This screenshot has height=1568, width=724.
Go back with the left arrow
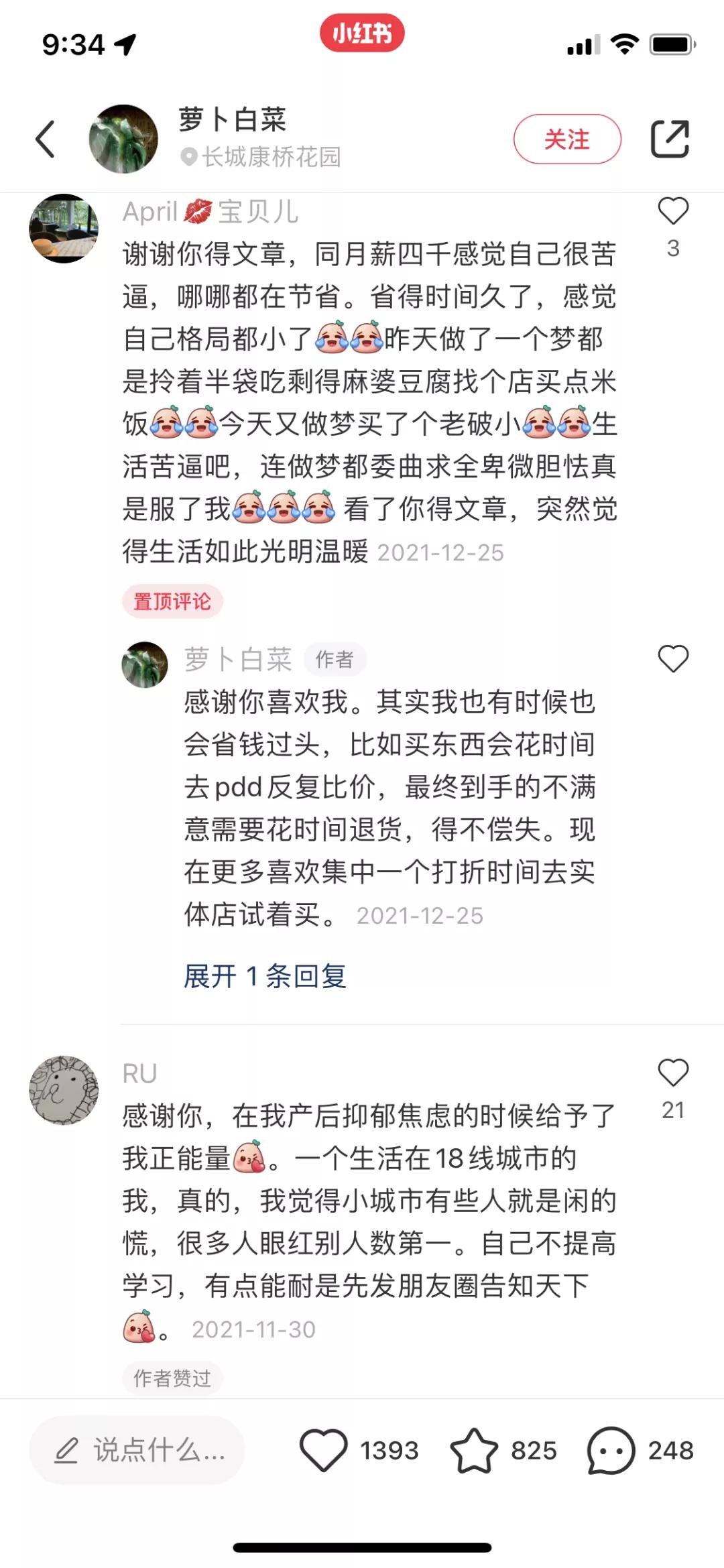tap(45, 139)
